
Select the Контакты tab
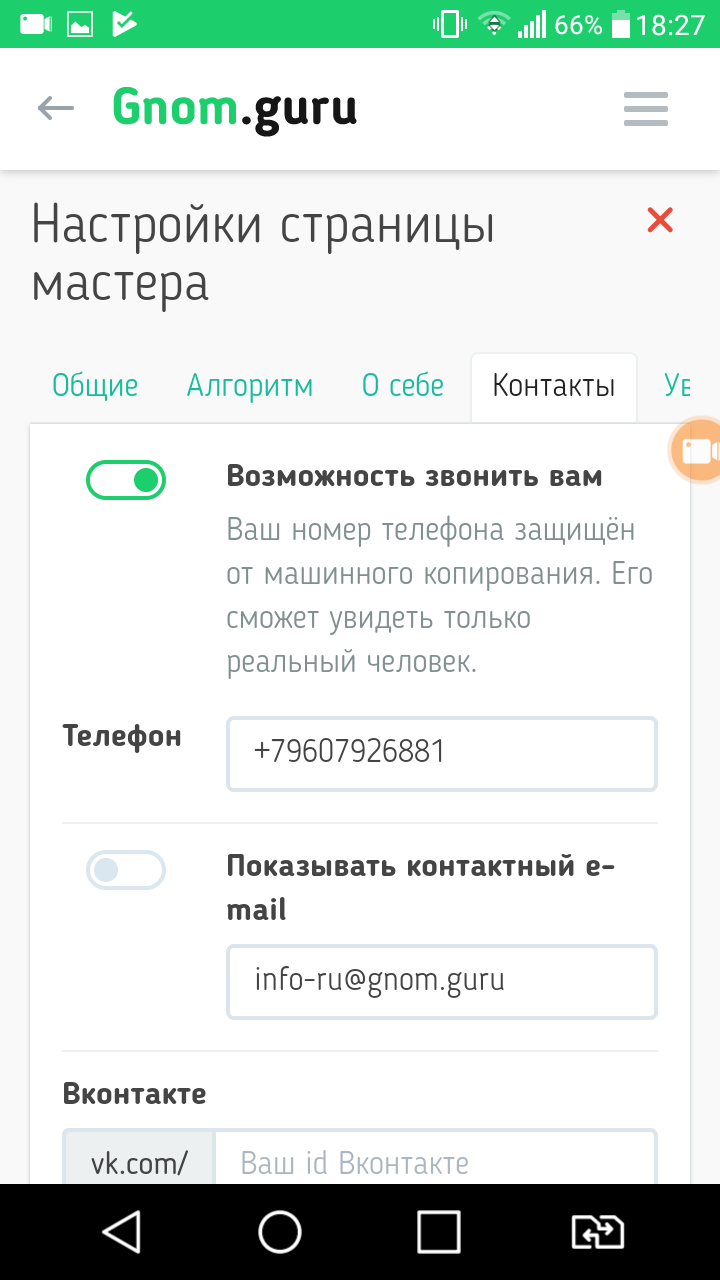(554, 386)
